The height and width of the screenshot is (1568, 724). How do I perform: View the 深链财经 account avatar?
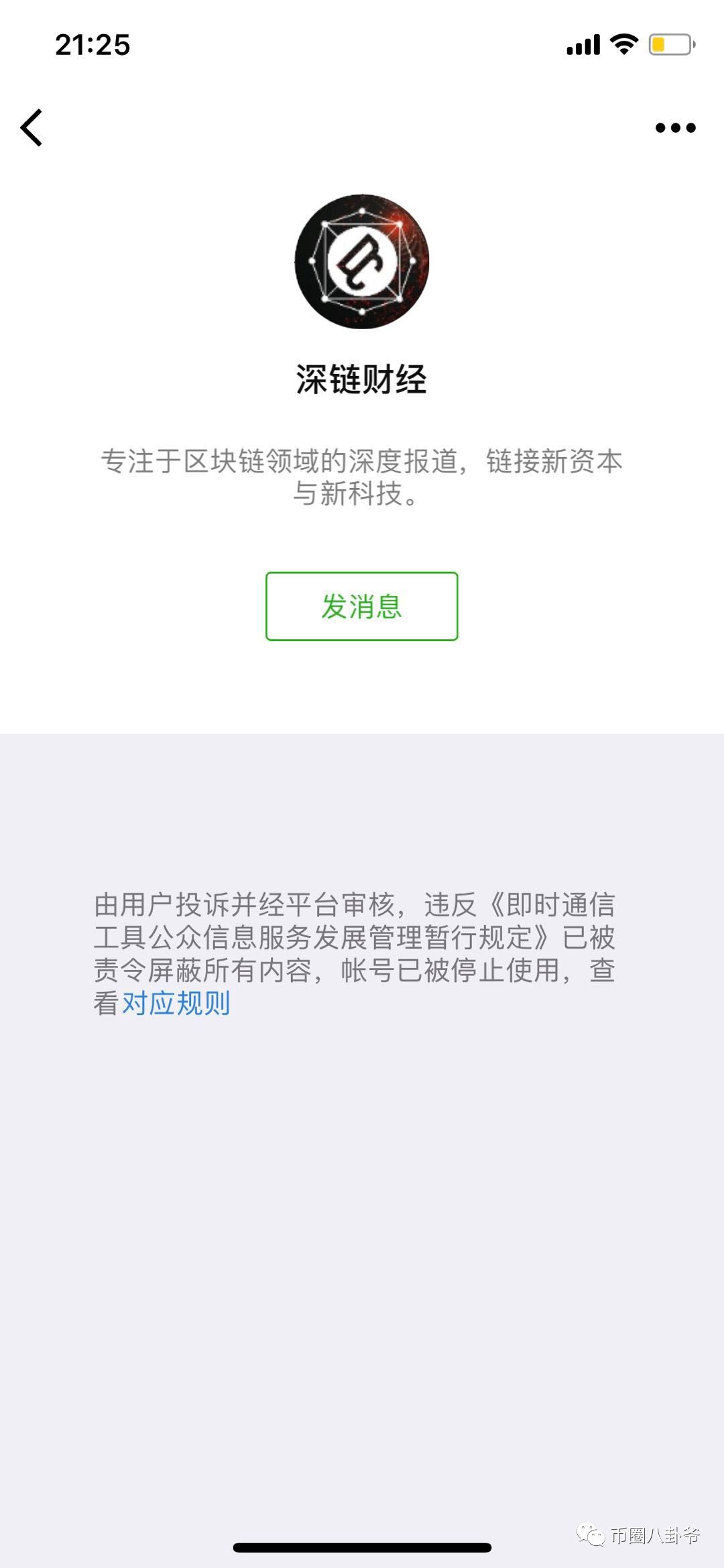point(362,261)
